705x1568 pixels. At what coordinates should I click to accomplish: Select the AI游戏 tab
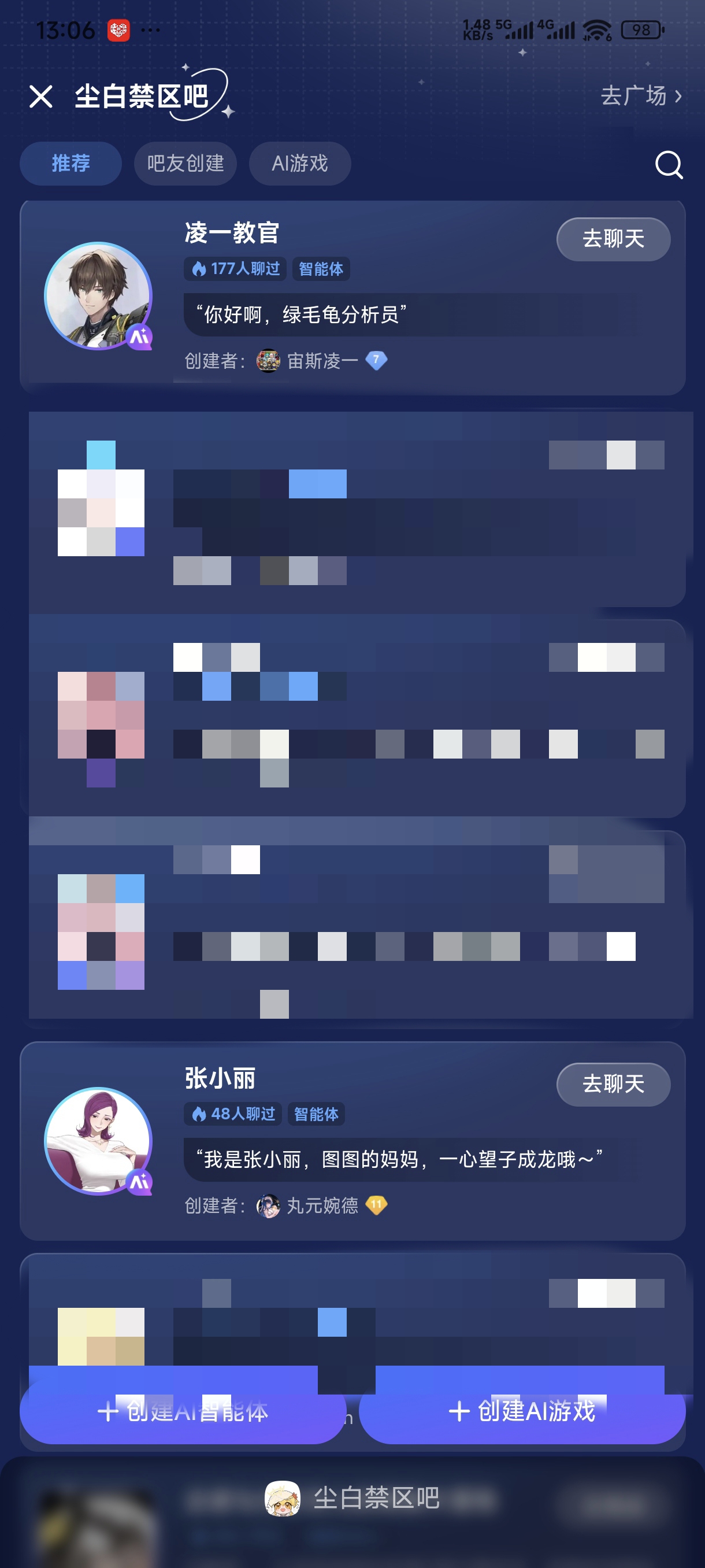(299, 163)
